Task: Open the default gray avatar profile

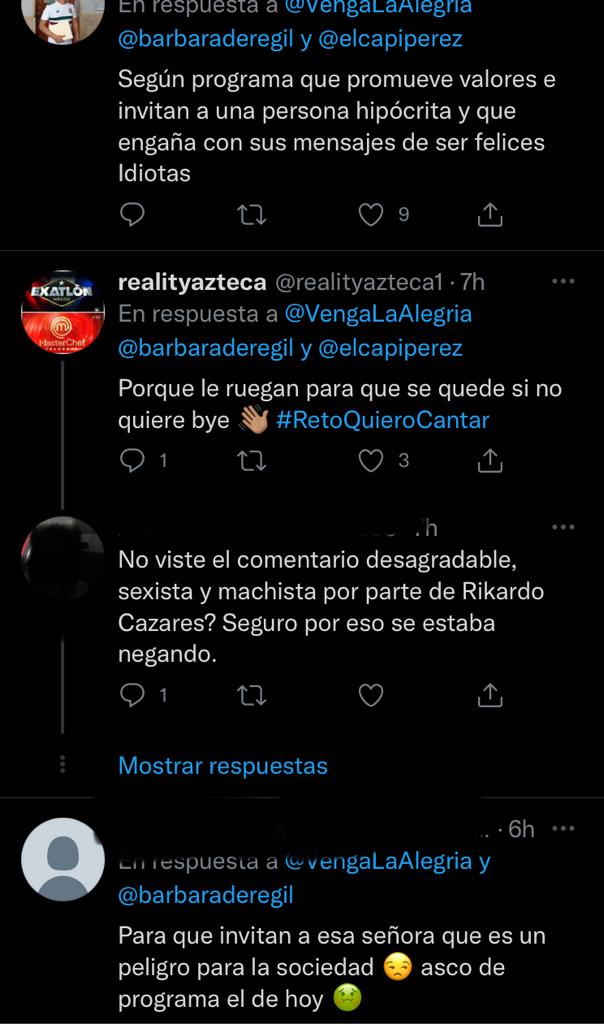Action: pyautogui.click(x=63, y=859)
